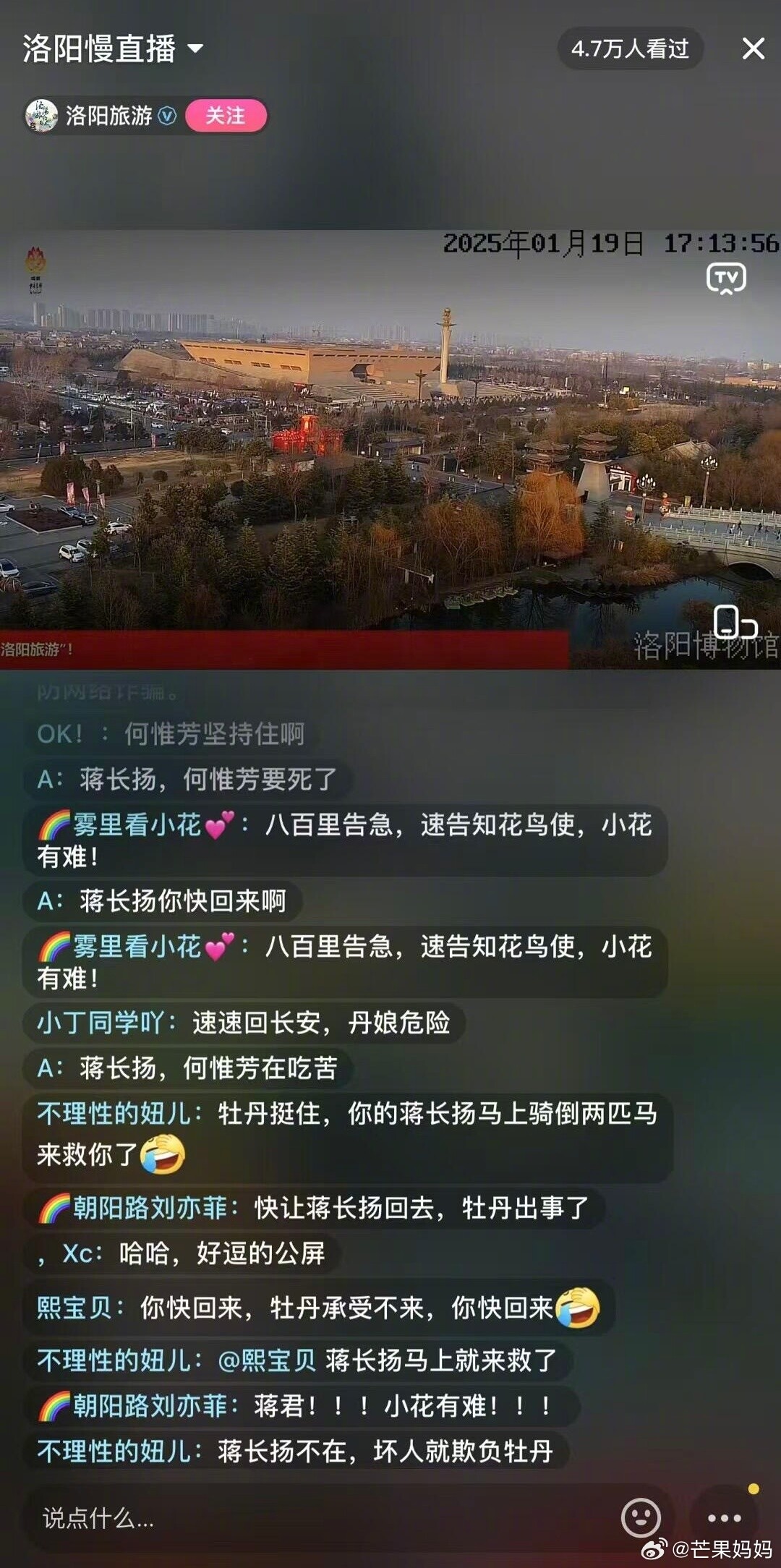
Task: Open the emoji picker
Action: [x=641, y=1517]
